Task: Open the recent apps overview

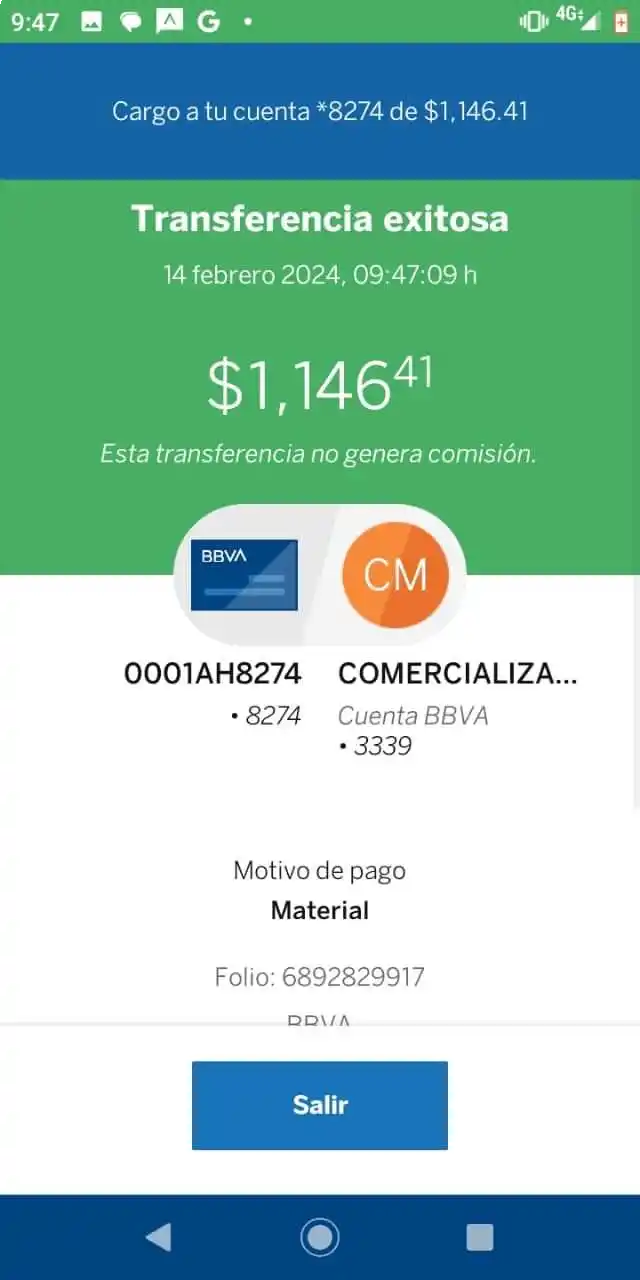Action: (480, 1238)
